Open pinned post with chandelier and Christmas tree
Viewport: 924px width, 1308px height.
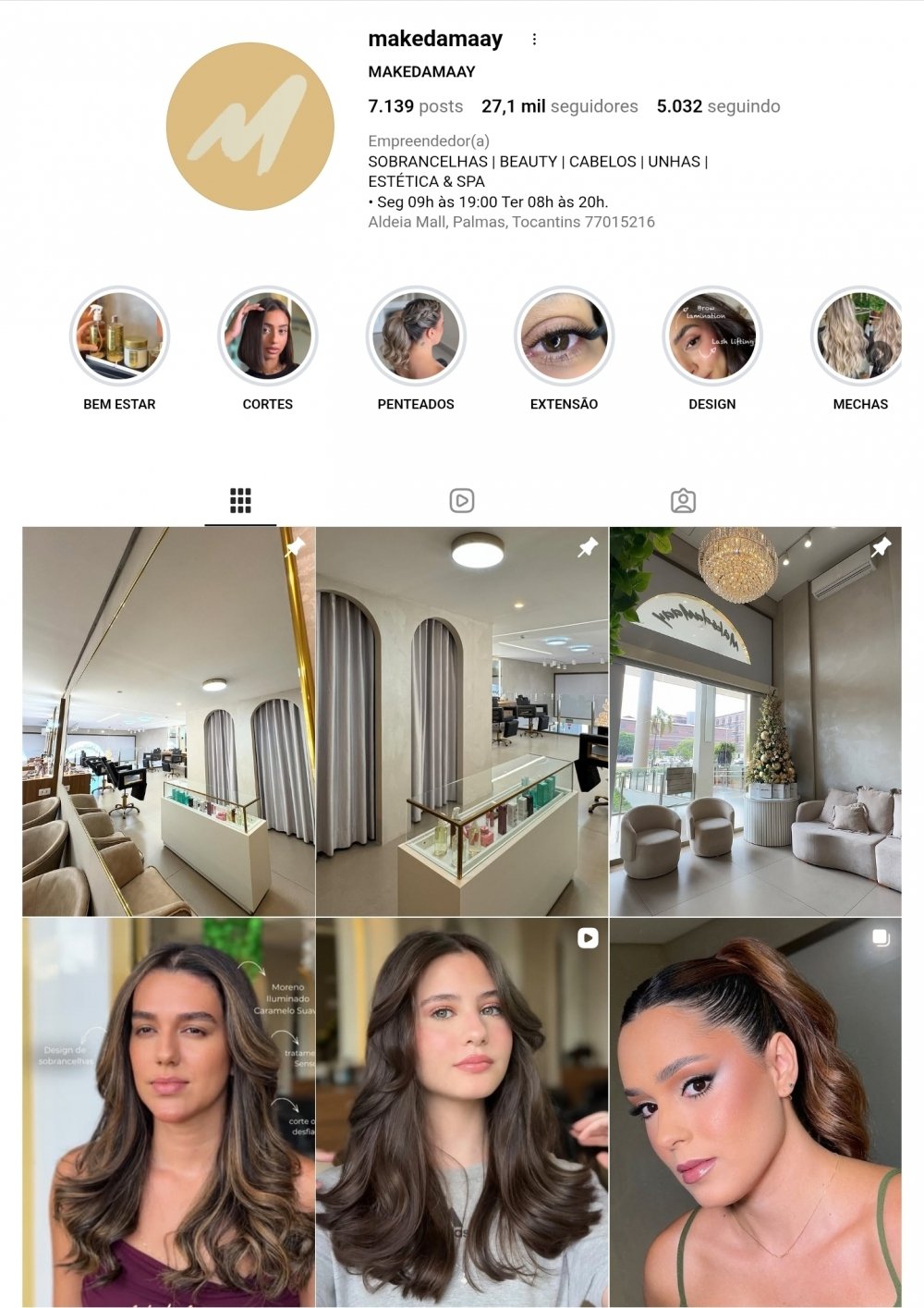coord(755,721)
